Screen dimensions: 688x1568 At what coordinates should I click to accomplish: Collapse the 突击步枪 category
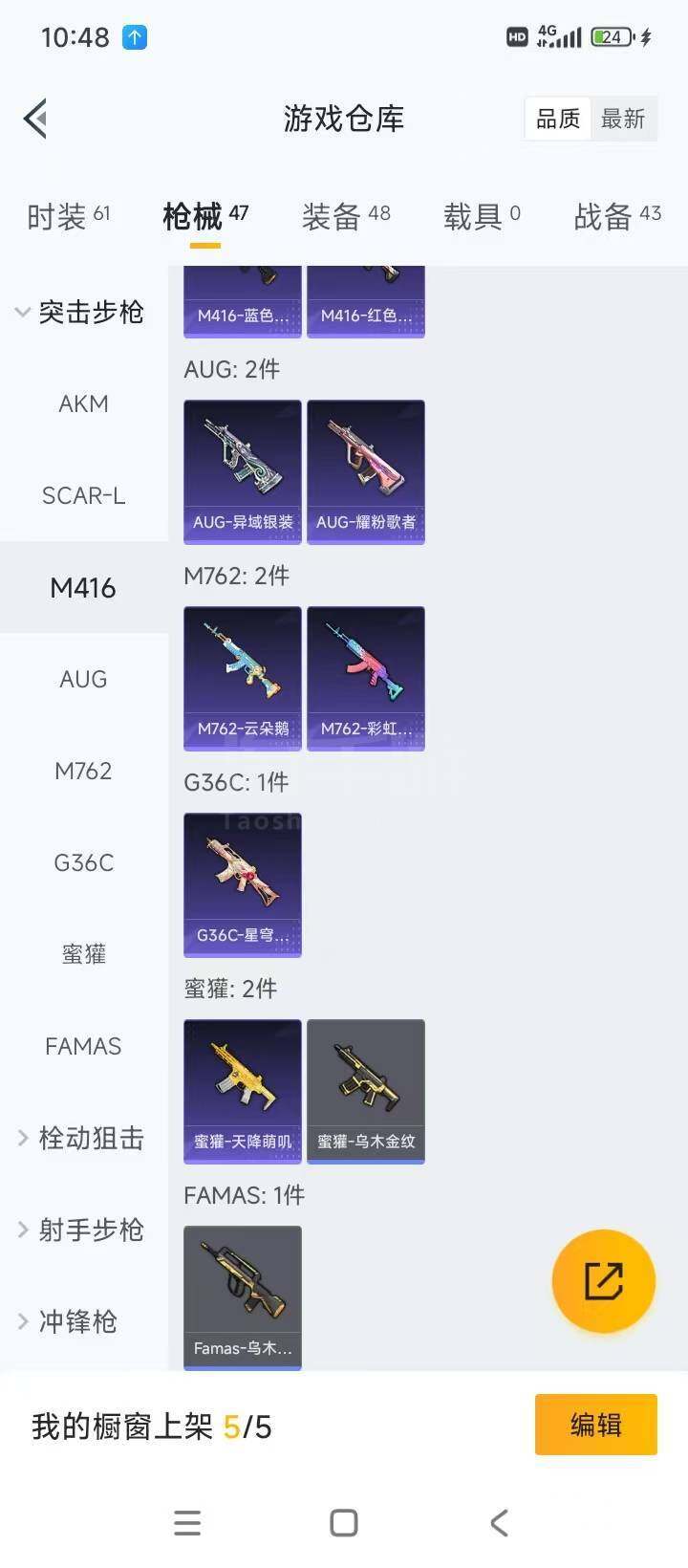[x=80, y=312]
